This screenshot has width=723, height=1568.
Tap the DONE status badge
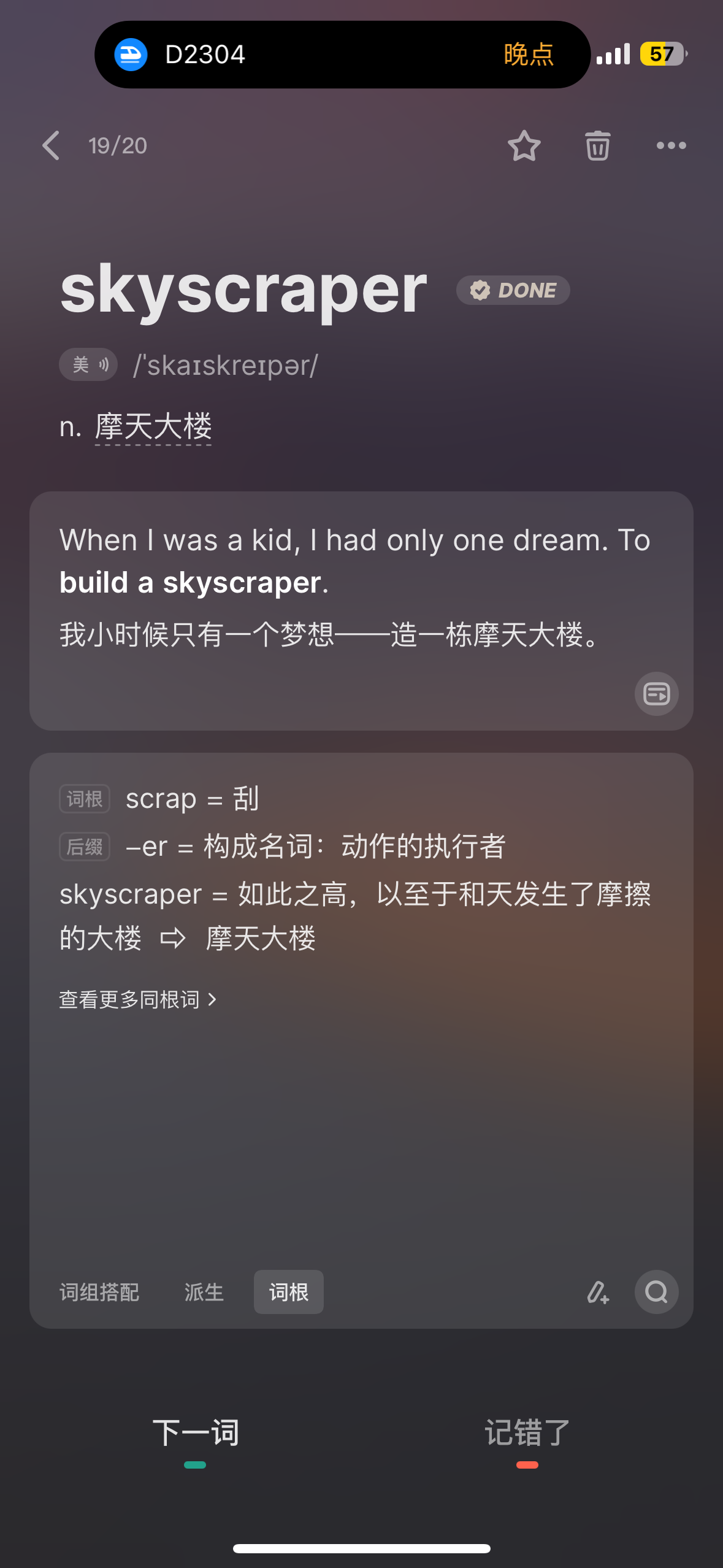point(513,290)
